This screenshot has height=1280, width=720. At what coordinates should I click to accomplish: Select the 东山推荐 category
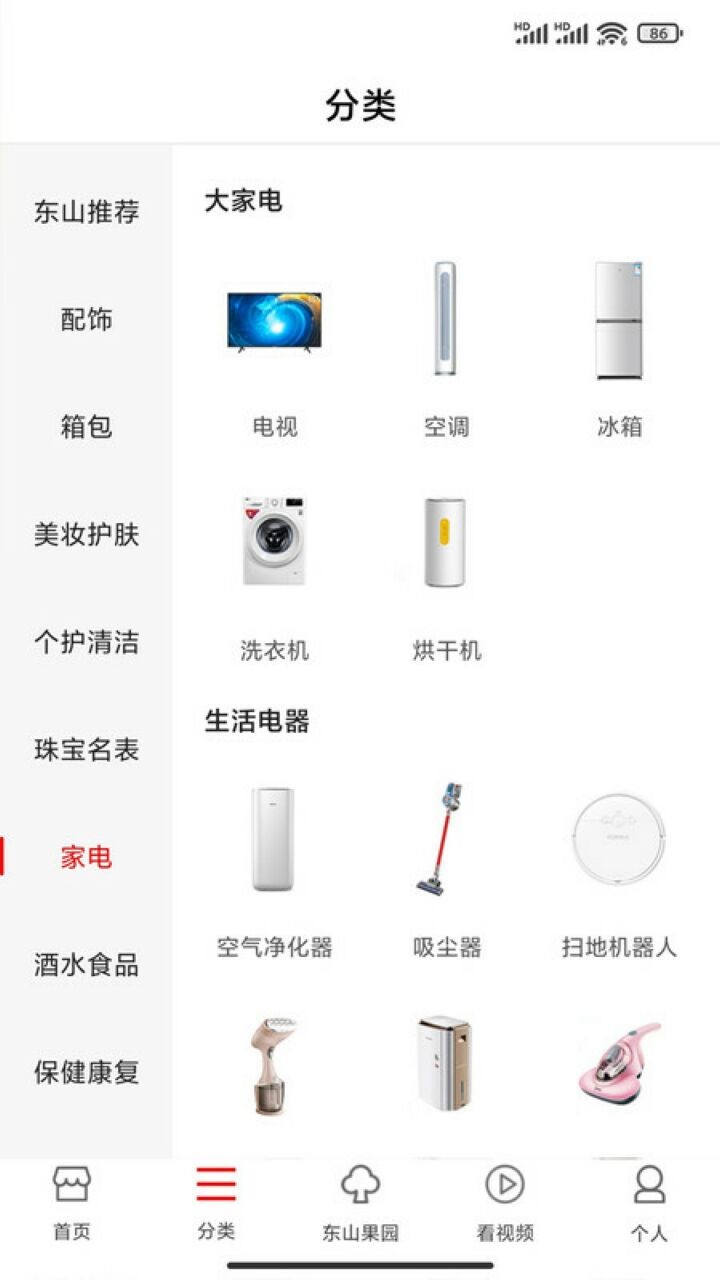[86, 212]
